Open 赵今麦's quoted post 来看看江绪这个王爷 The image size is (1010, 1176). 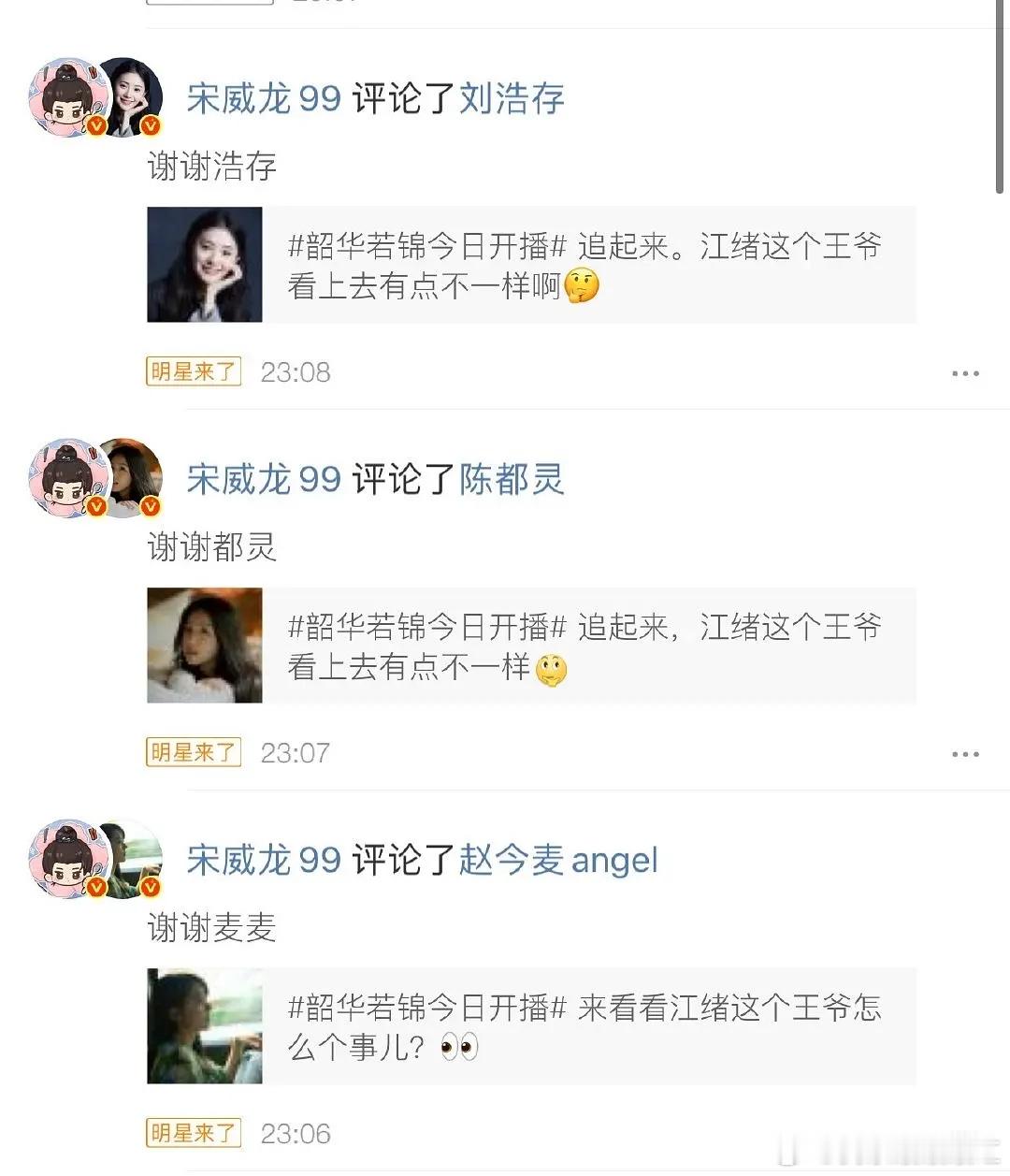584,1027
